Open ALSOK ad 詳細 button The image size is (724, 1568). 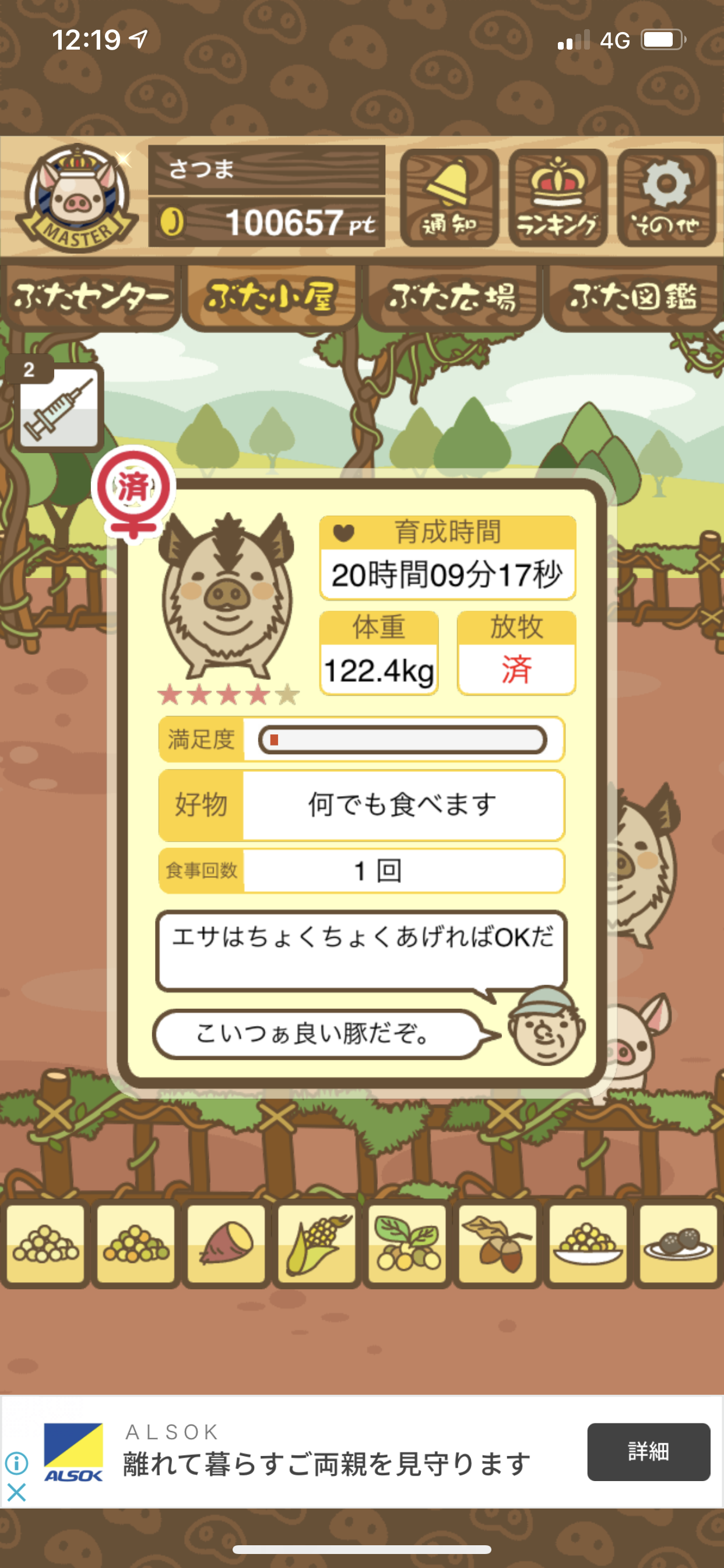pyautogui.click(x=649, y=1452)
